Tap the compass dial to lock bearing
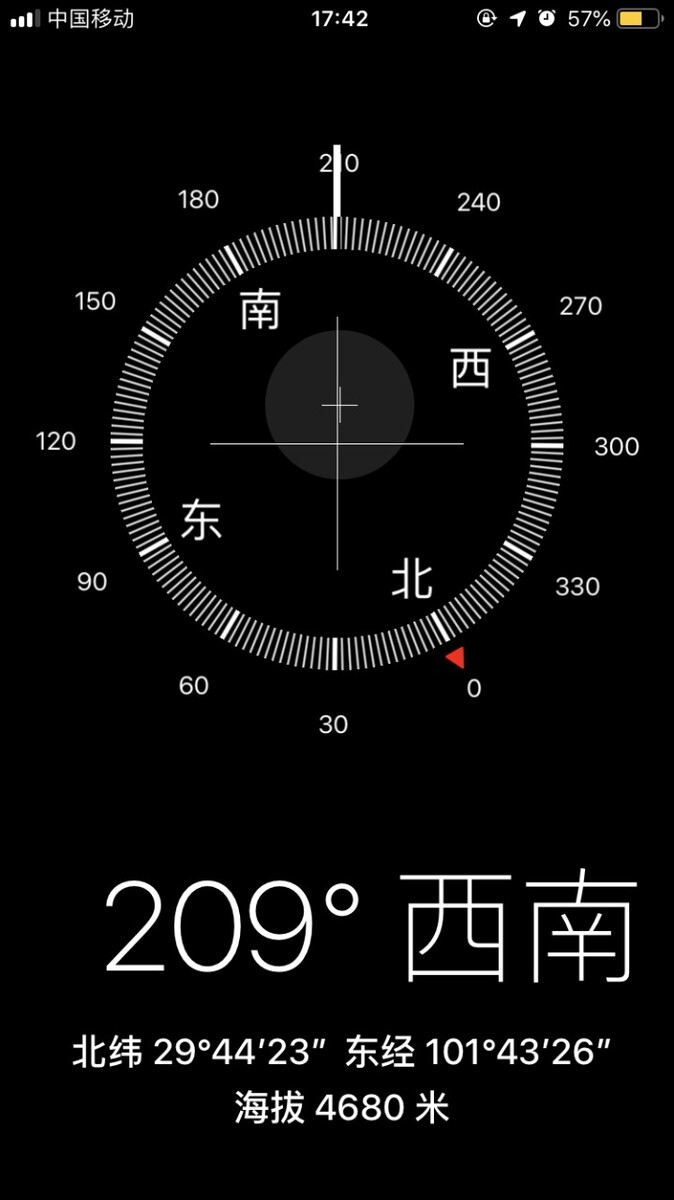 point(337,443)
